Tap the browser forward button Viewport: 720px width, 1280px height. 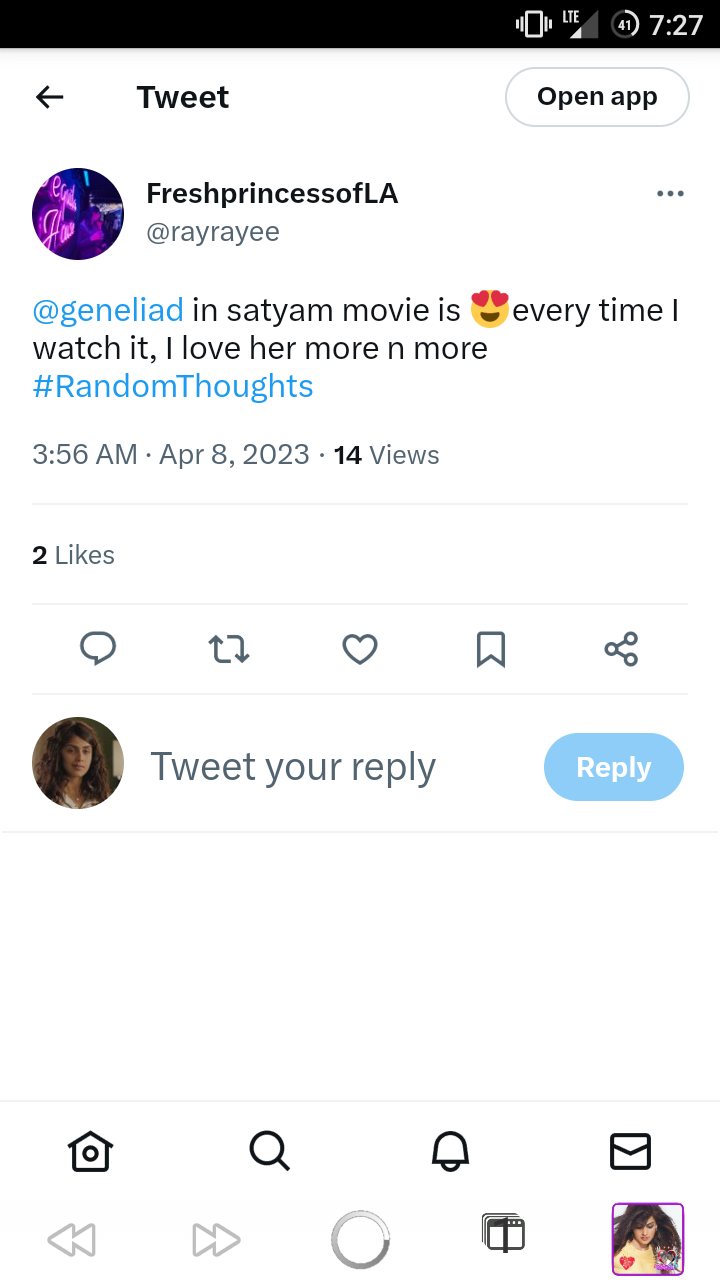click(216, 1240)
